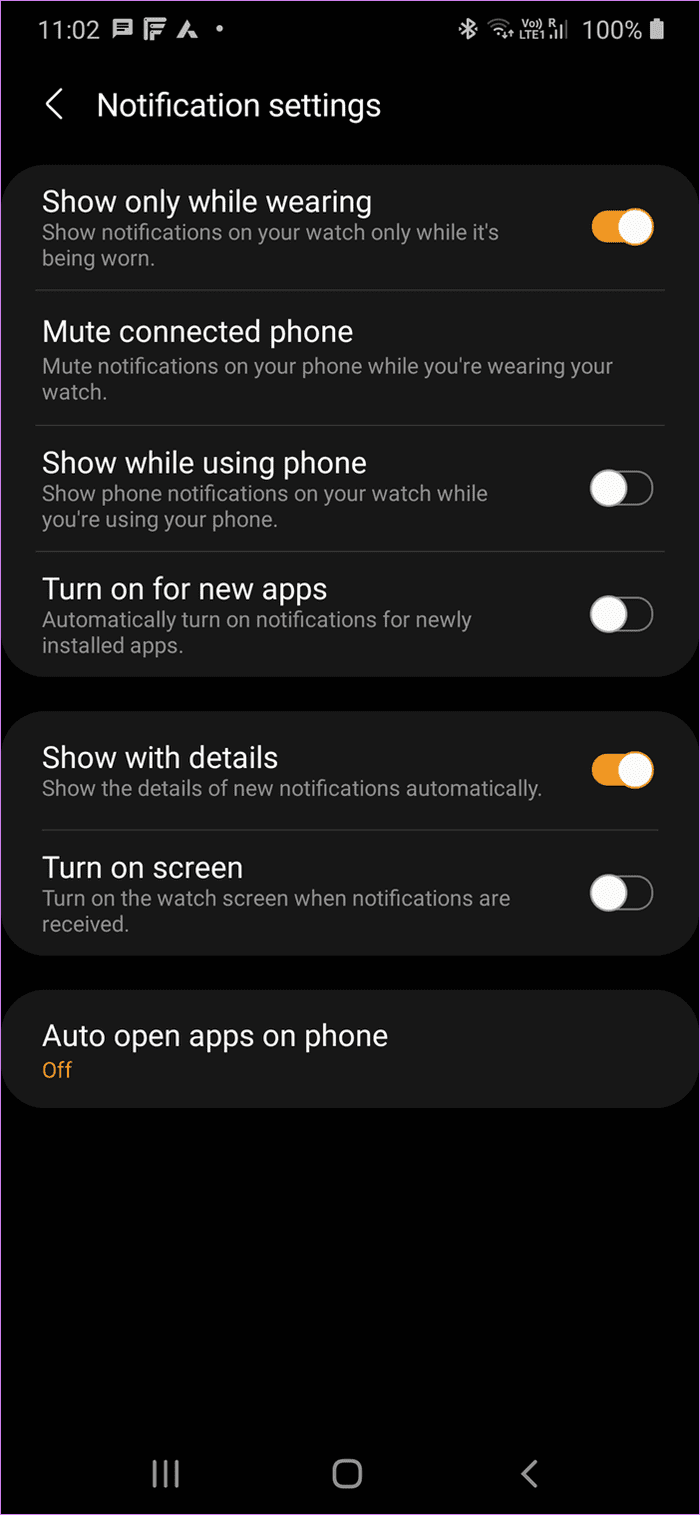Enable Show while using phone

click(622, 489)
